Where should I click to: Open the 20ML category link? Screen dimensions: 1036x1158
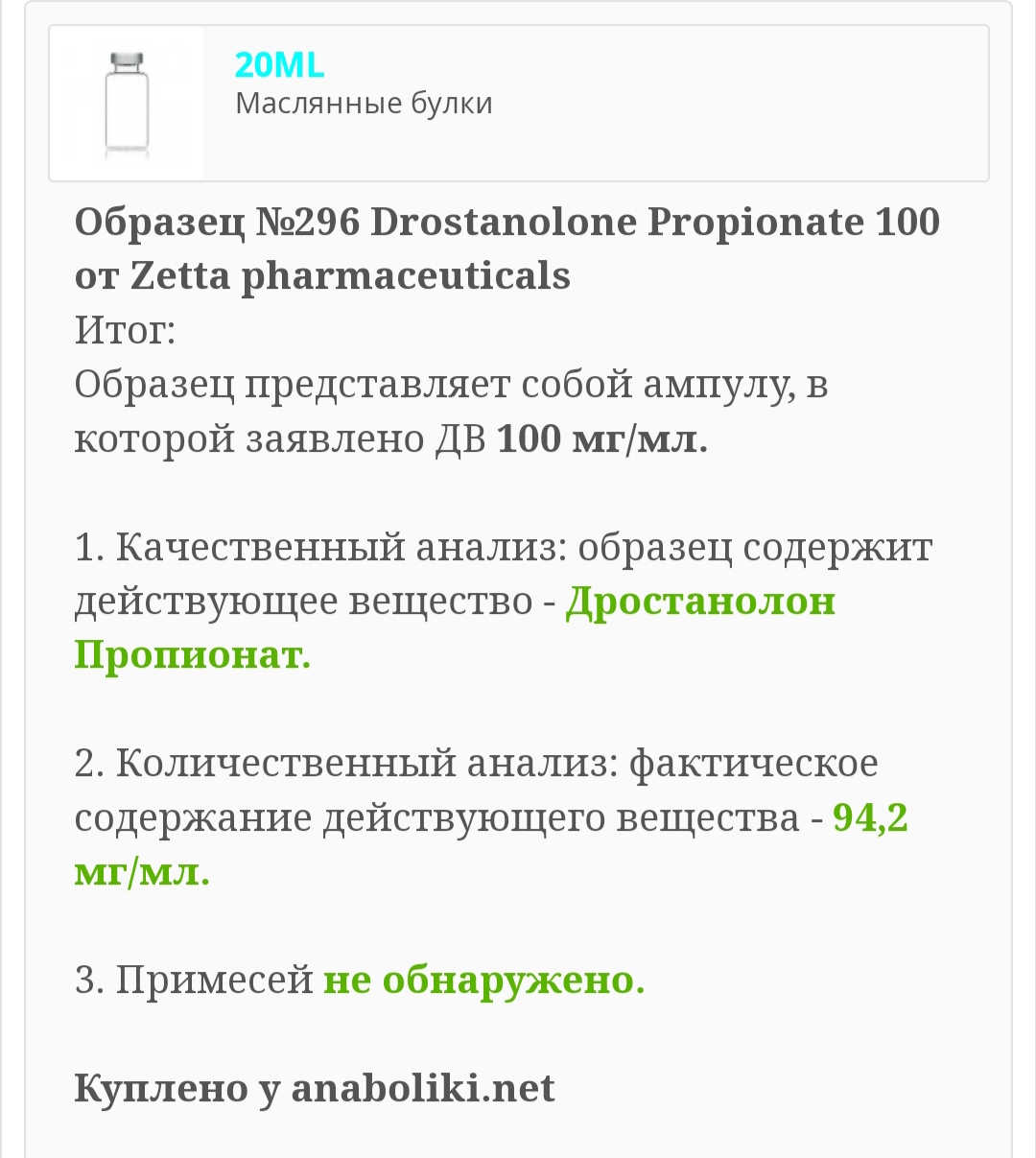point(279,65)
